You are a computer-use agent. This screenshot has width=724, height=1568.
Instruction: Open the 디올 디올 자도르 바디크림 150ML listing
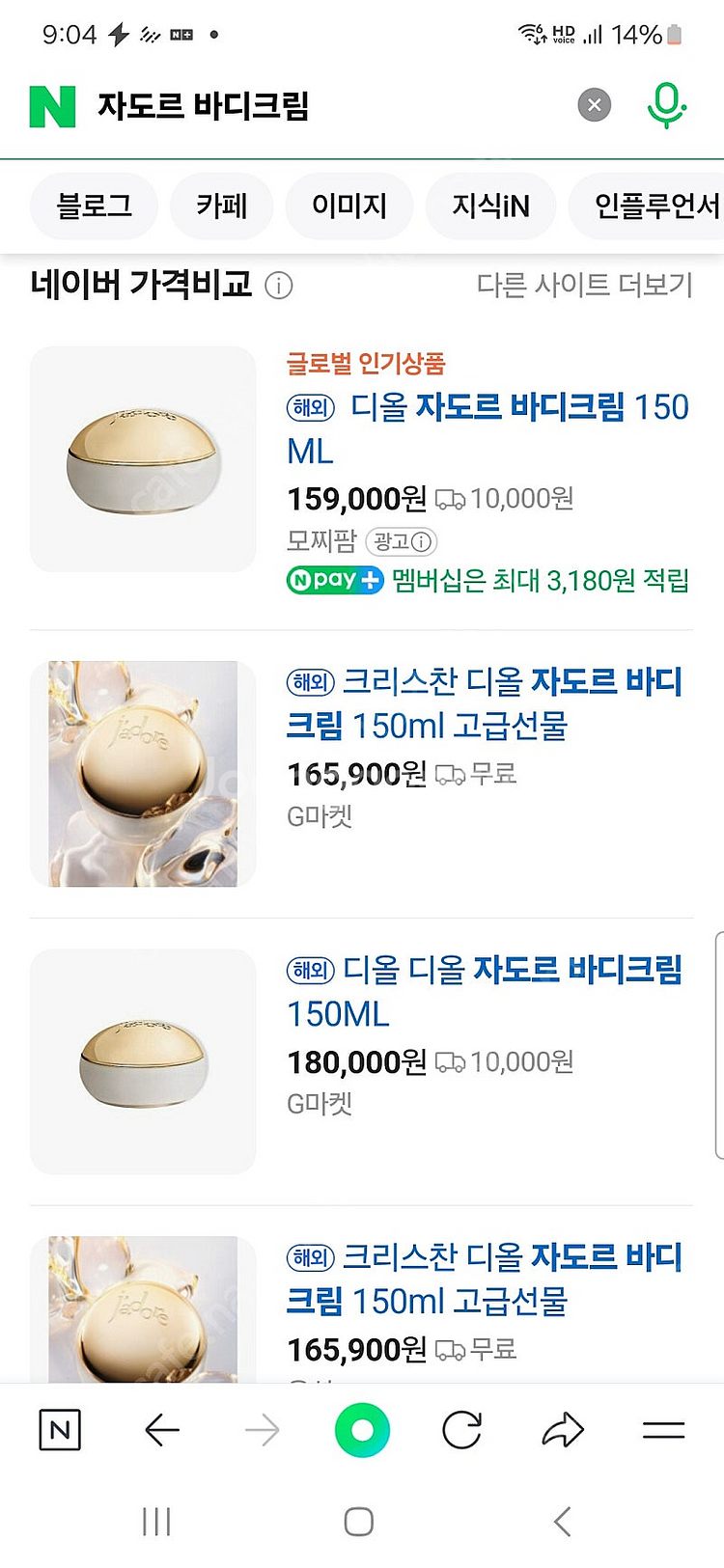click(485, 990)
